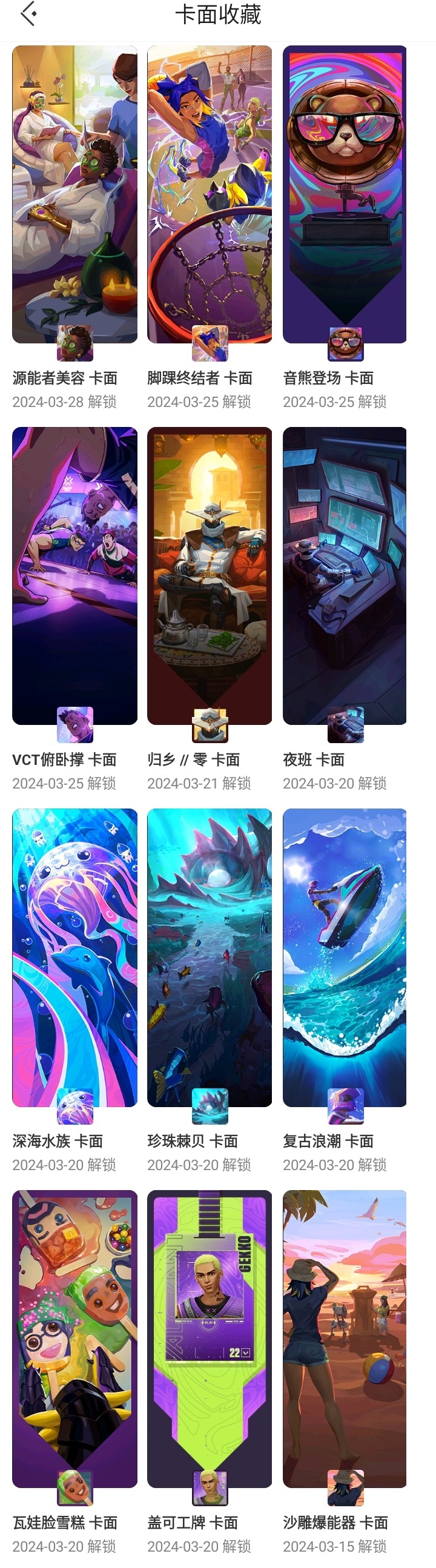This screenshot has width=436, height=1568.
Task: View the 夜班 card
Action: 345,575
